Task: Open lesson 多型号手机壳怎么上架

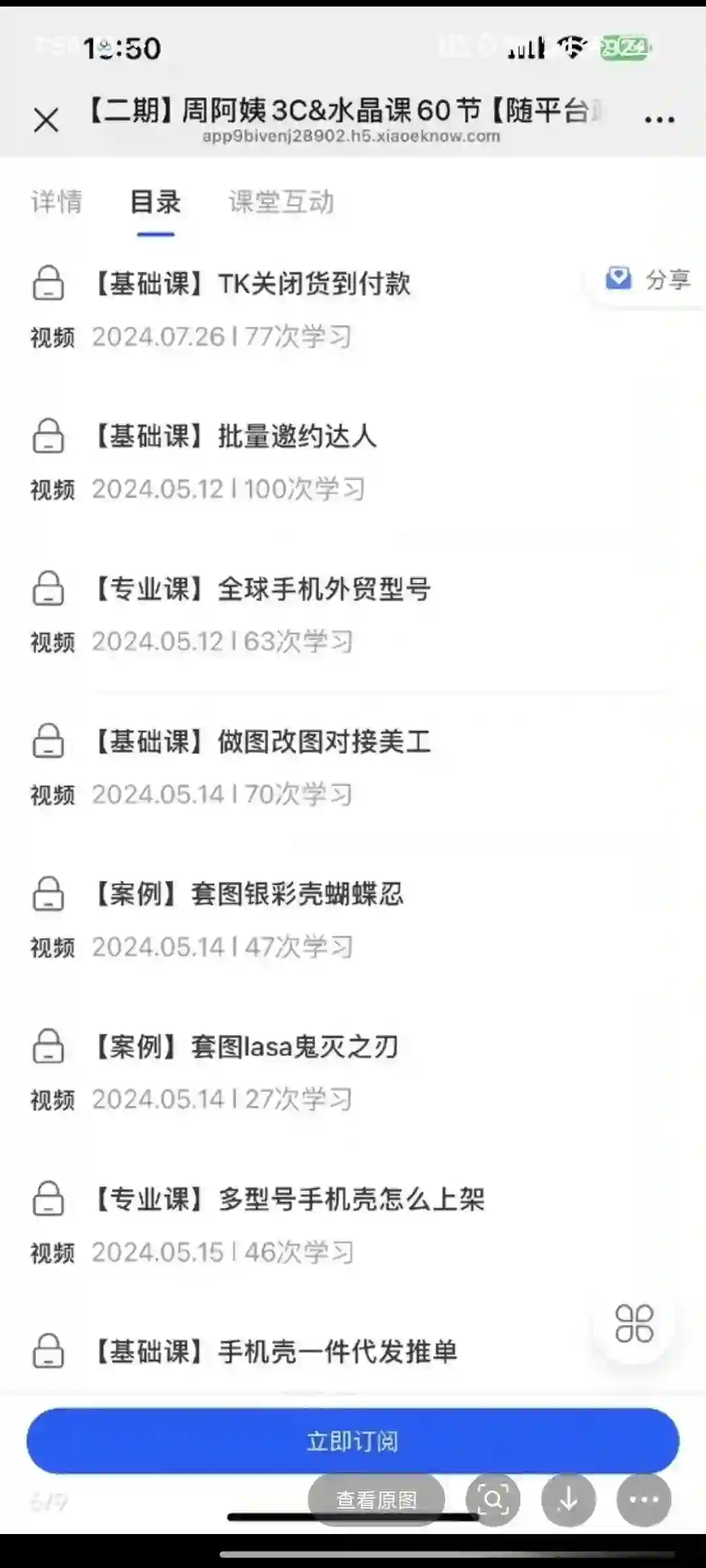Action: click(353, 1226)
